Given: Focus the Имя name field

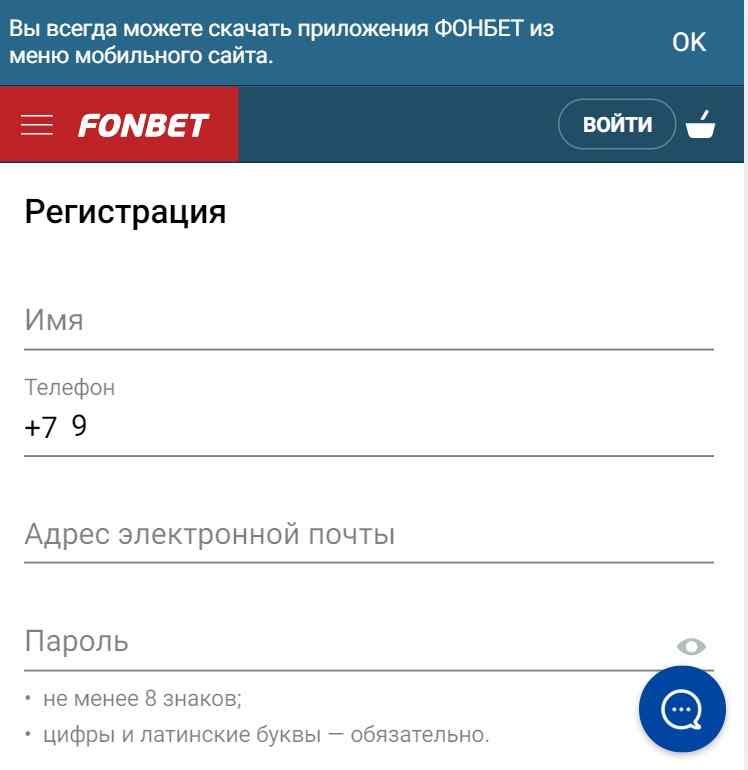Looking at the screenshot, I should coord(368,322).
